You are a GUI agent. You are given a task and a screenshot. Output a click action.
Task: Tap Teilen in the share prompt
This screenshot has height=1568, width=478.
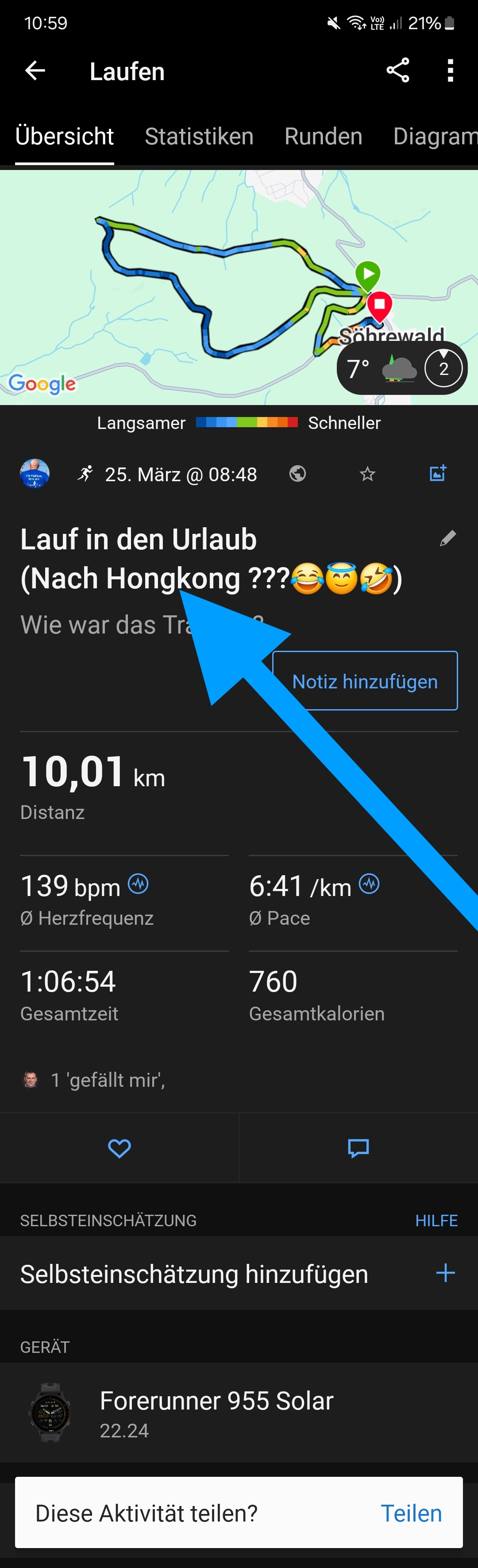coord(411,1513)
